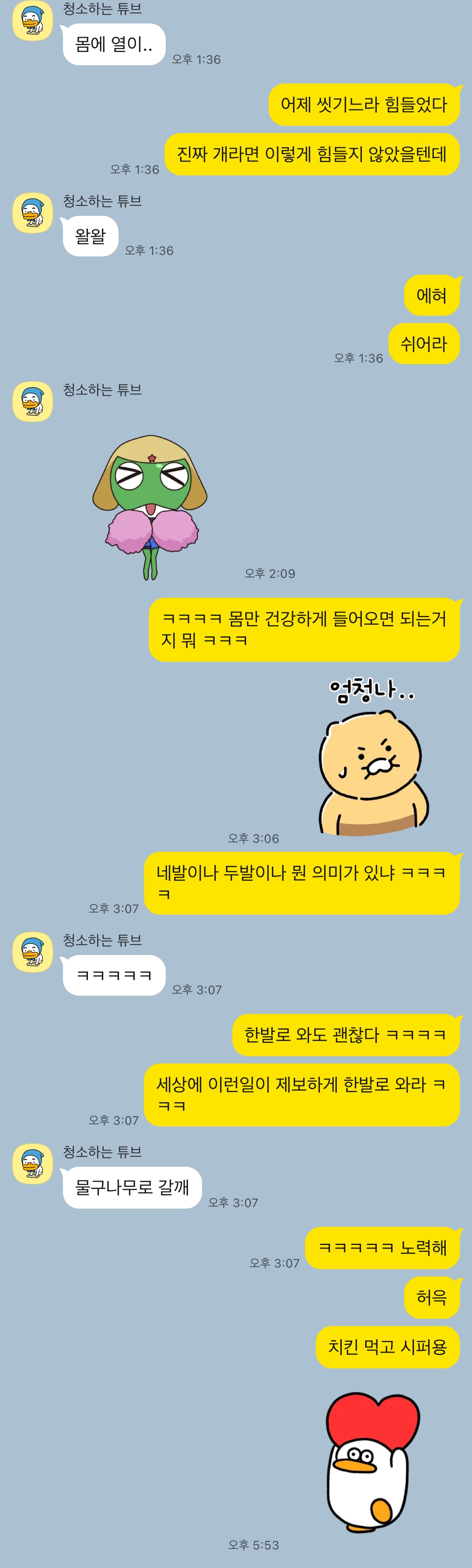Open avatar beside the 'ㅋㅋㅋㅋㅋ' received message

click(32, 952)
